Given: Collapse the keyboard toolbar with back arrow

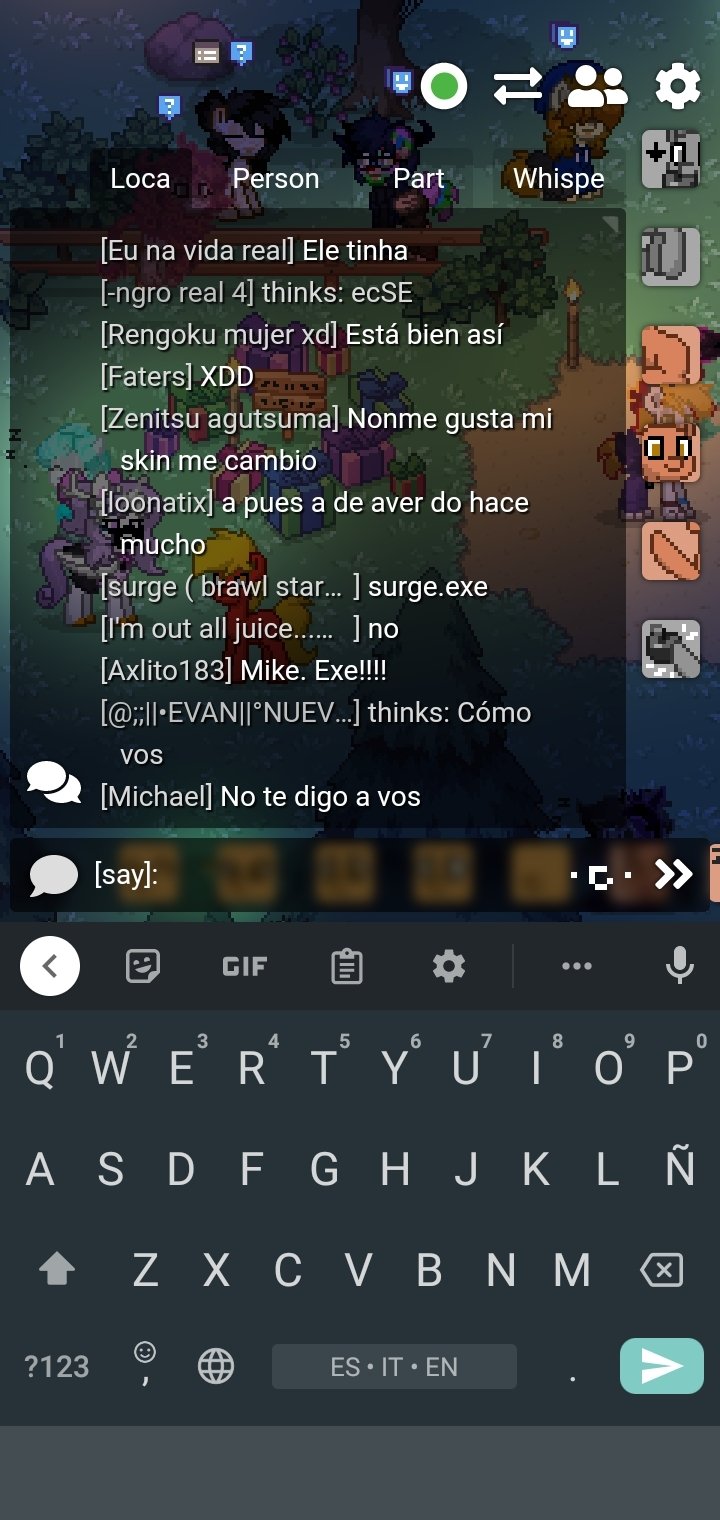Looking at the screenshot, I should point(50,966).
